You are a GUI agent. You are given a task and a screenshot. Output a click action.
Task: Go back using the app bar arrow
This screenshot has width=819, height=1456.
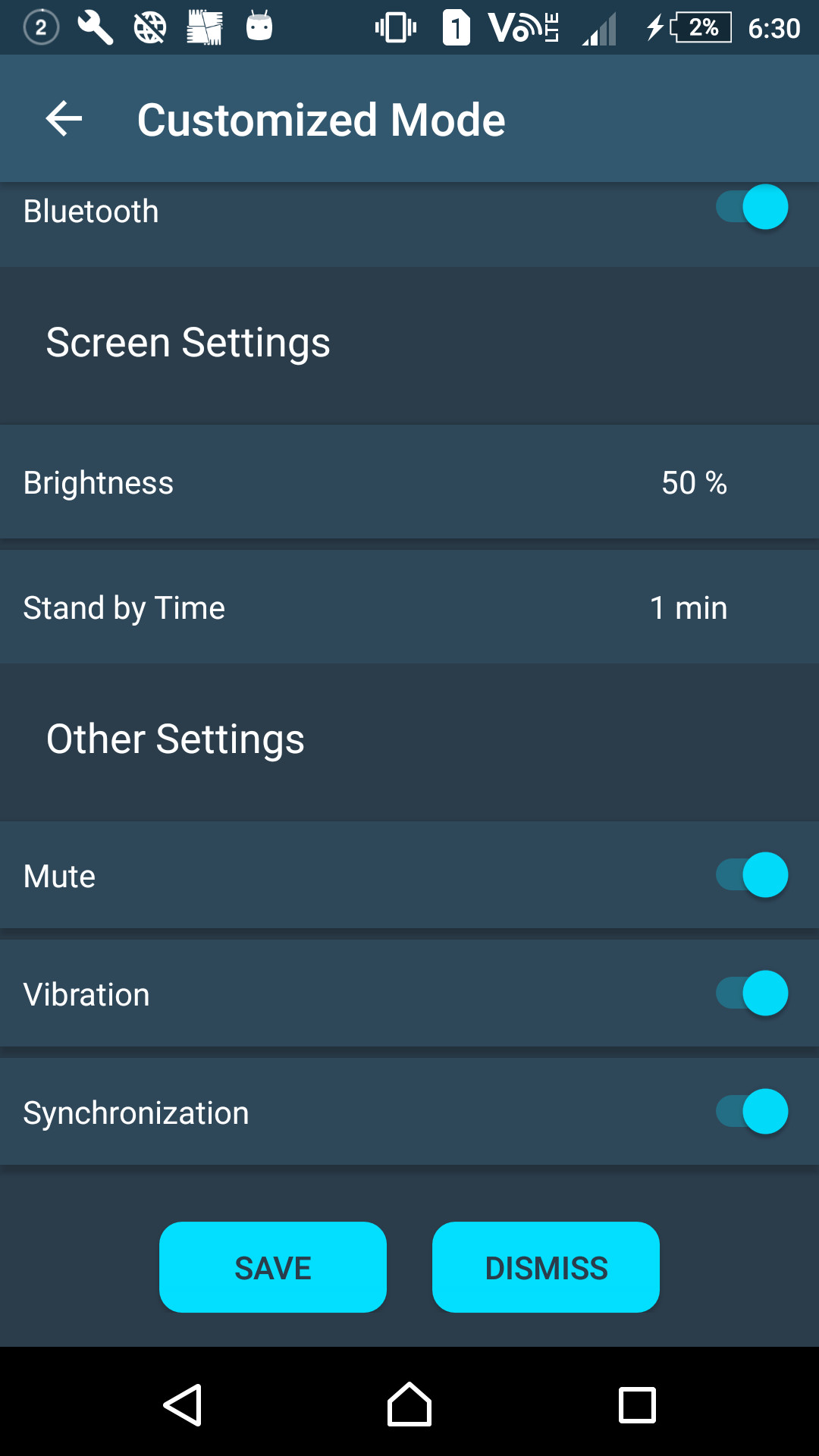tap(64, 119)
